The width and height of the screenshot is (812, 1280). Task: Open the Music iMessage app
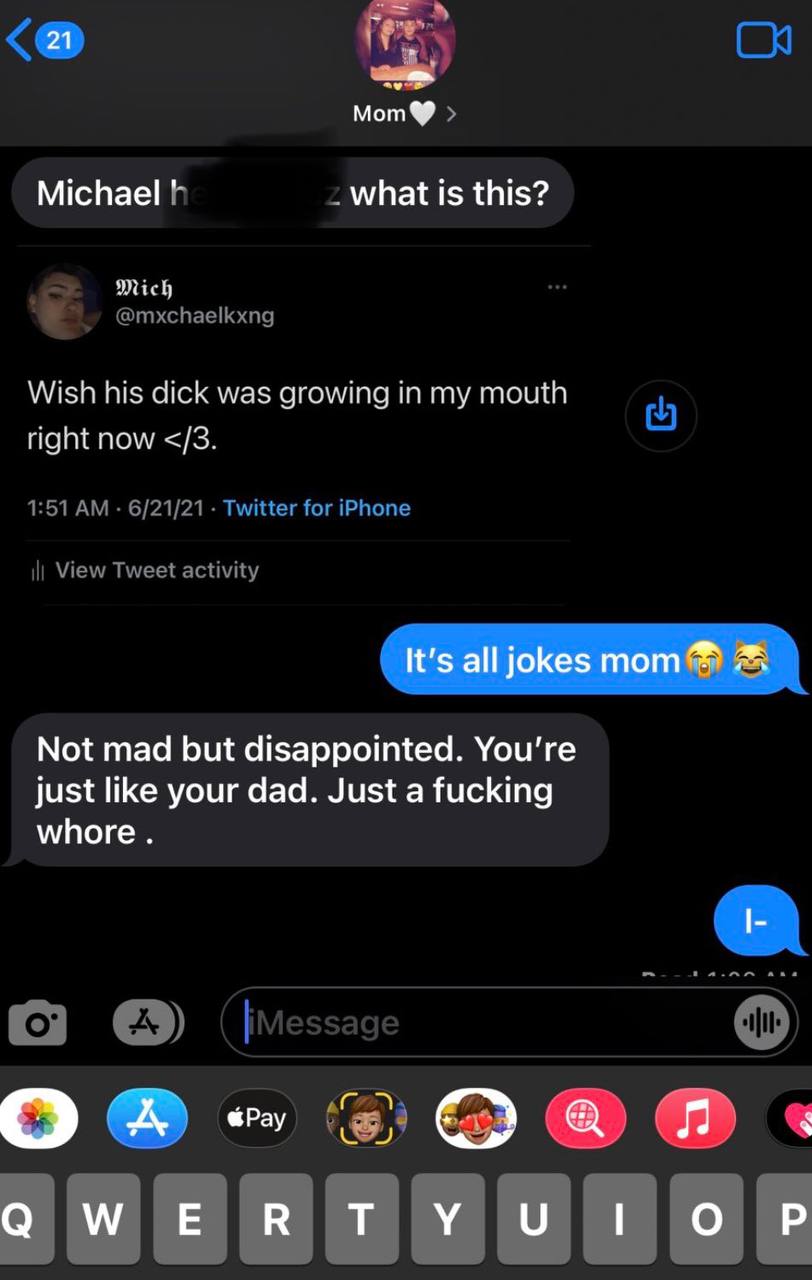click(694, 1117)
